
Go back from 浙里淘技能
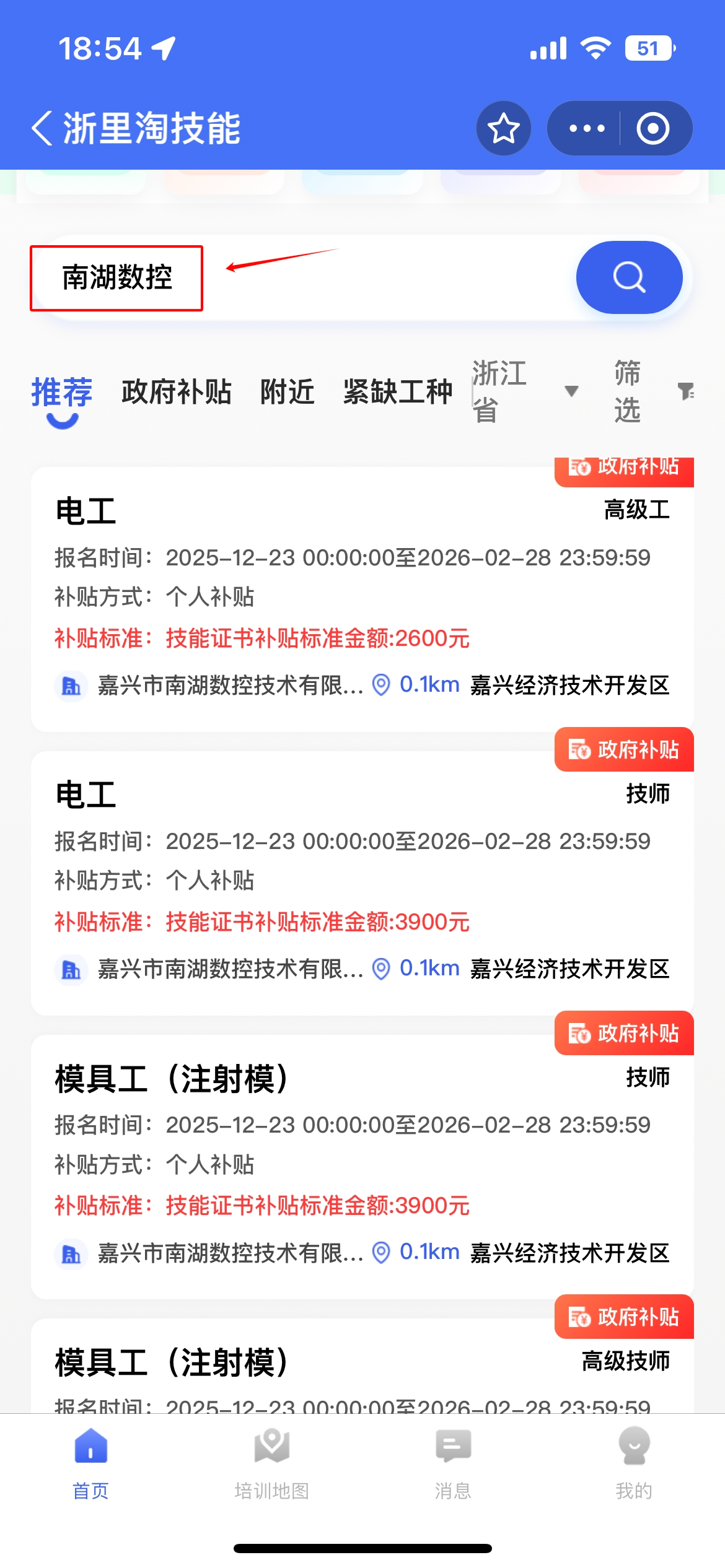click(x=42, y=128)
